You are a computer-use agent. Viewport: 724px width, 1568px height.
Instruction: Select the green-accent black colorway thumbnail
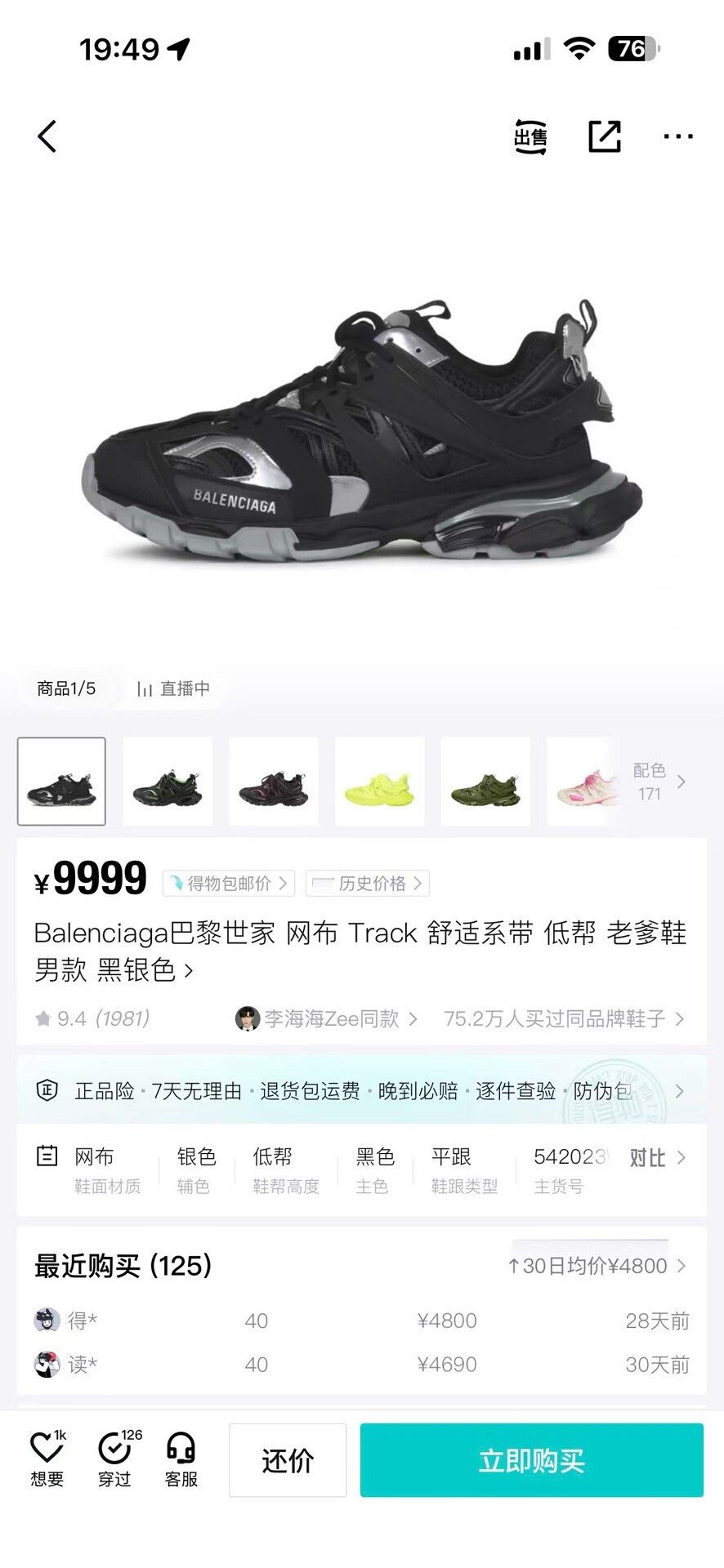[168, 782]
